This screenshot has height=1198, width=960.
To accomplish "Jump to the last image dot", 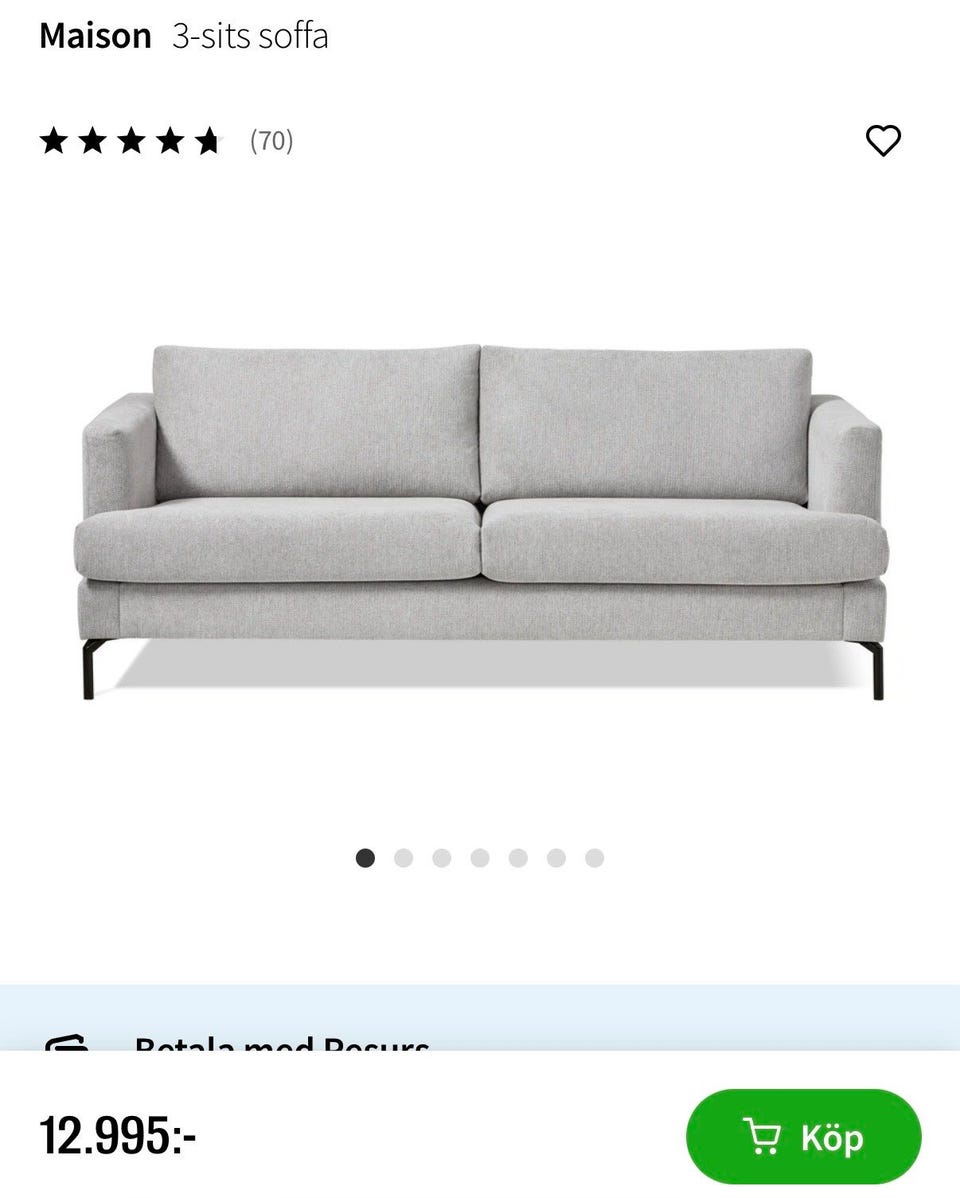I will click(594, 858).
